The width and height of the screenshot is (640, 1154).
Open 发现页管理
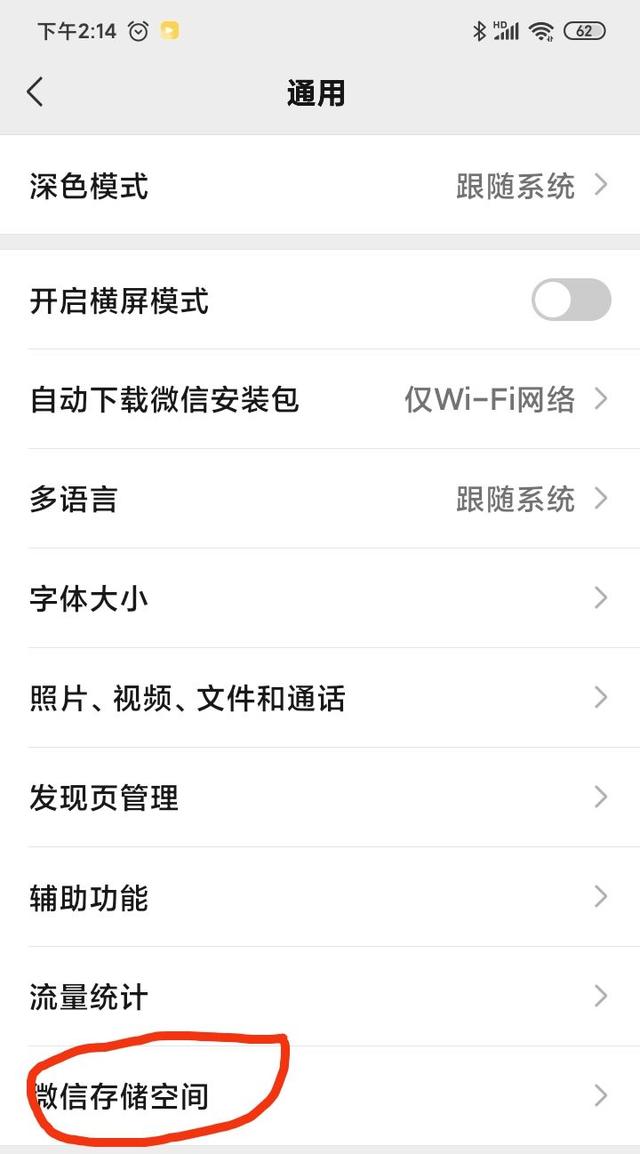(x=320, y=797)
